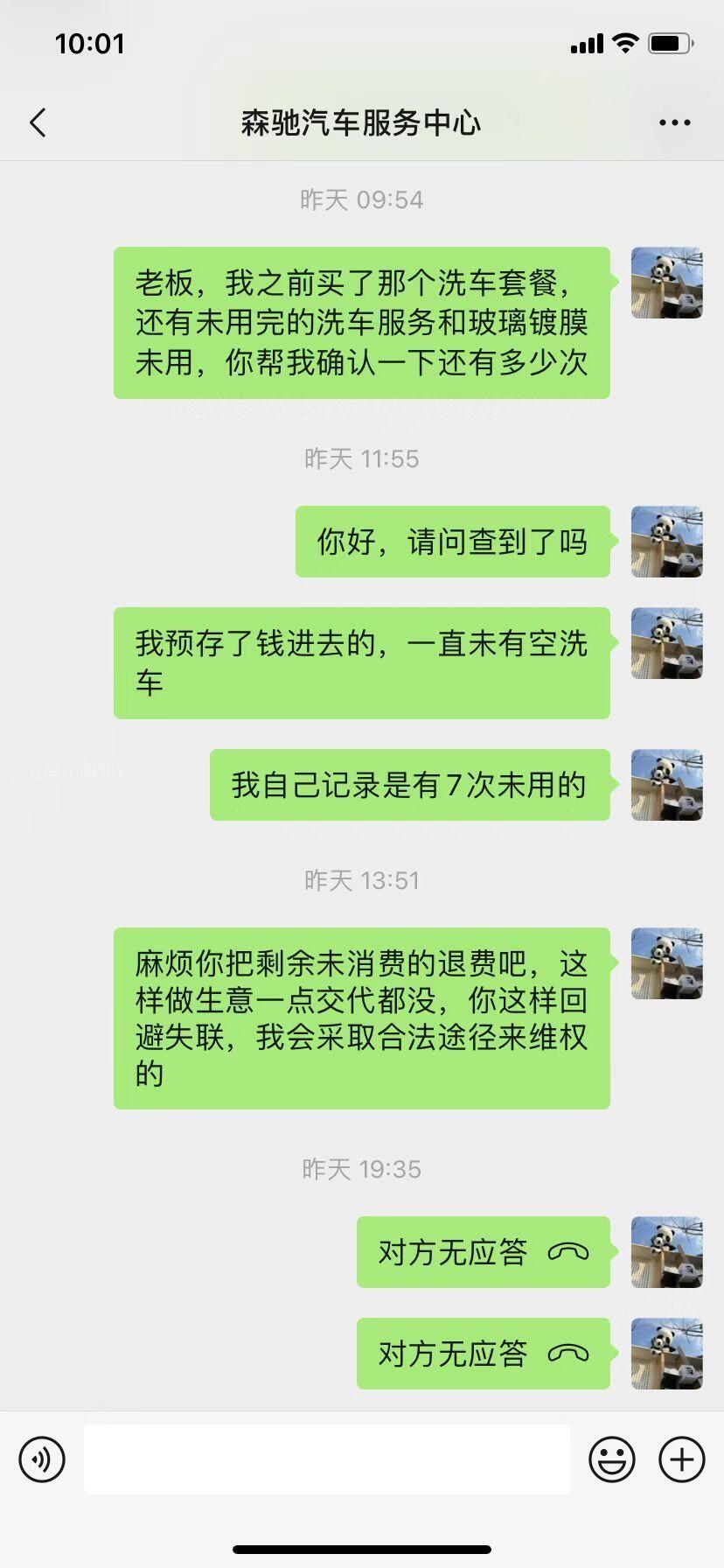
Task: Redial the last unanswered call bubble
Action: tap(483, 1354)
